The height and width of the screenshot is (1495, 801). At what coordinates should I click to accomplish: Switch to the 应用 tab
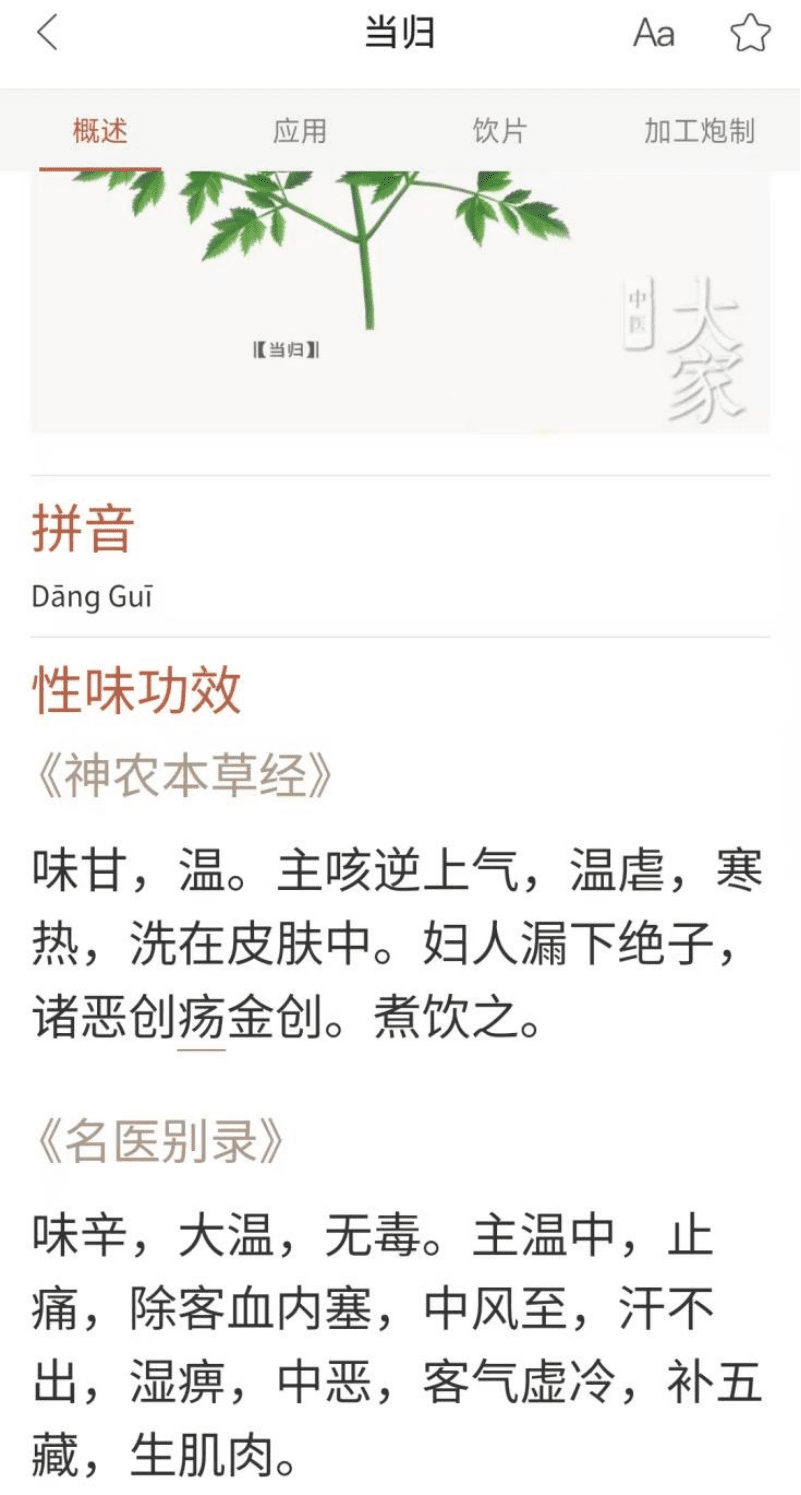coord(300,131)
